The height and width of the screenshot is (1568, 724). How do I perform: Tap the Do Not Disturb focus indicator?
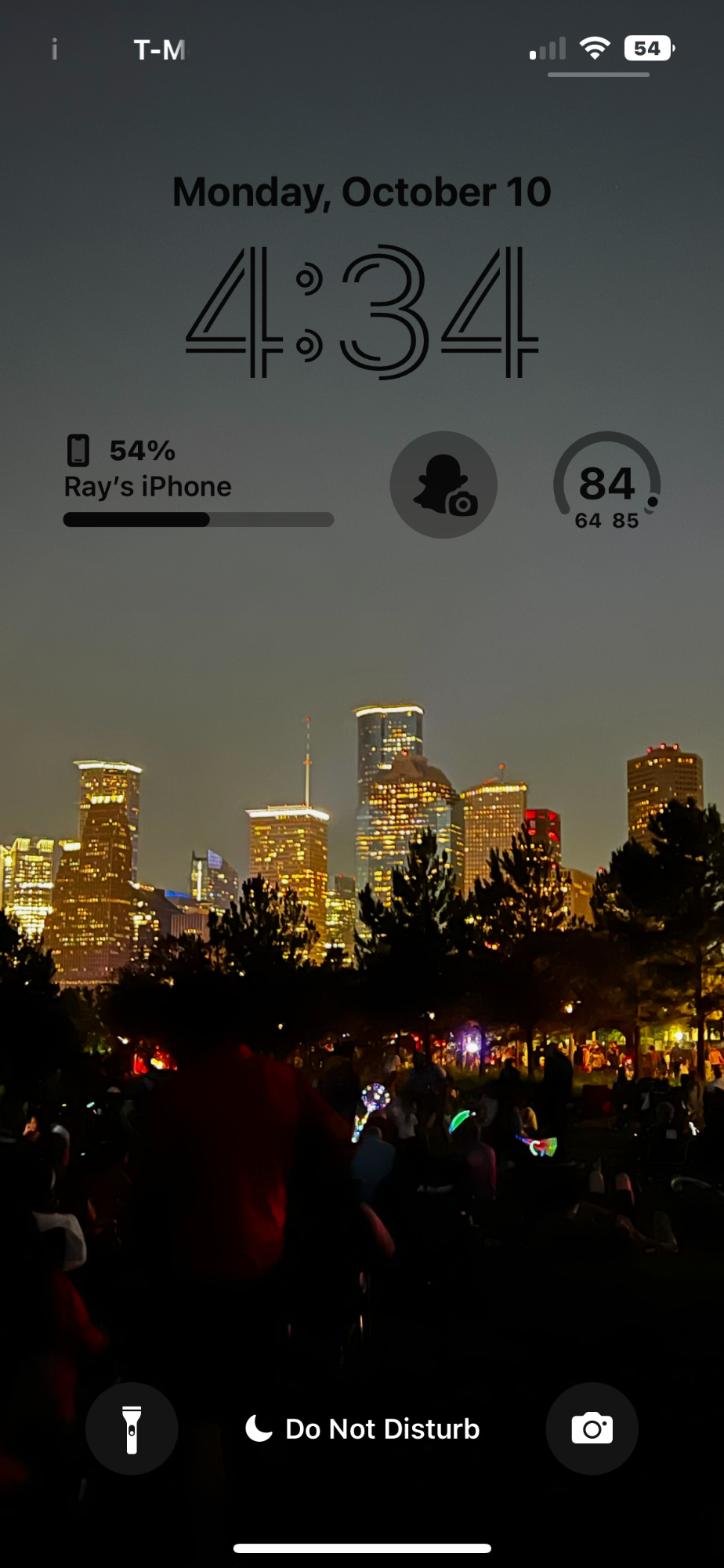point(362,1428)
